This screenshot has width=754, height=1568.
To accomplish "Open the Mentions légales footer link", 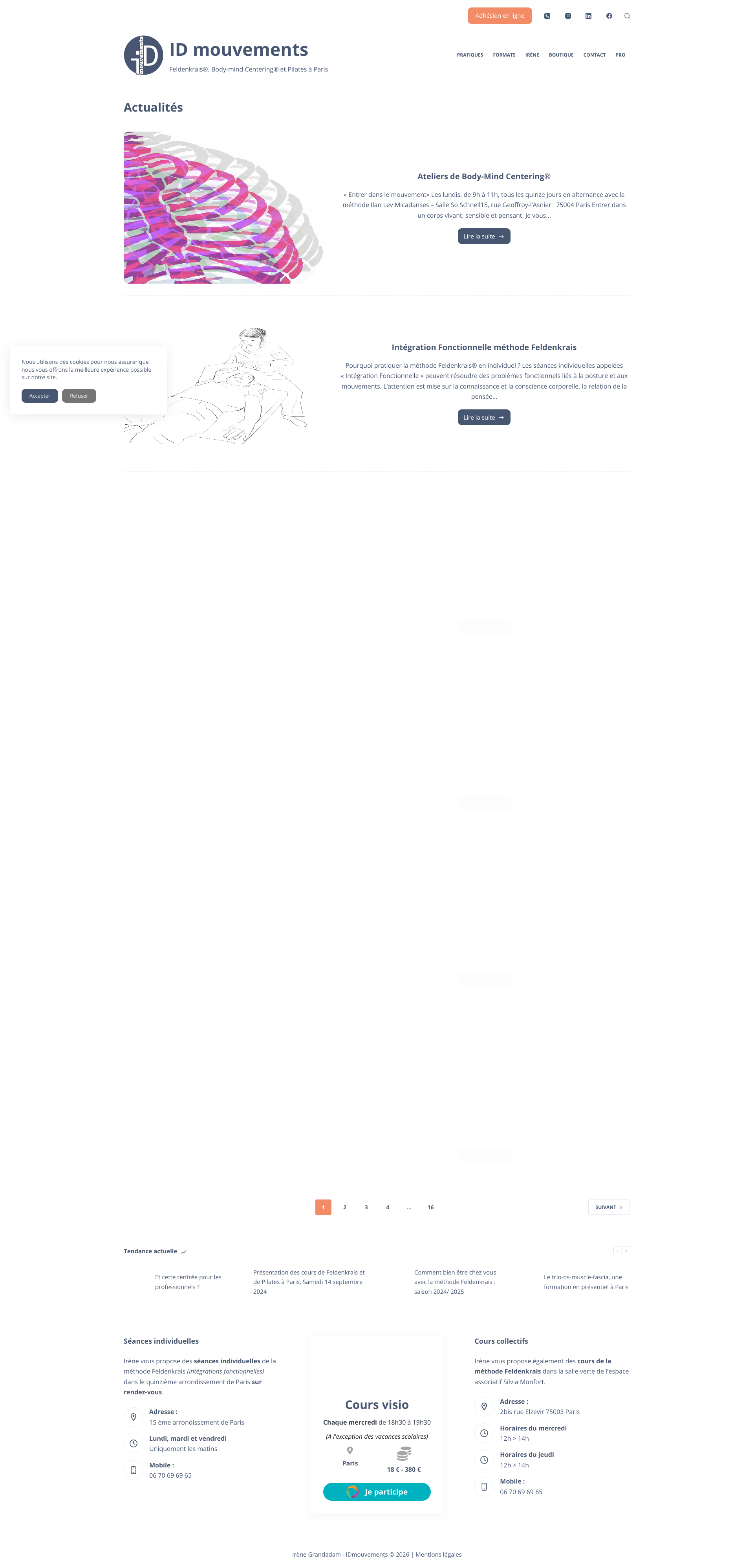I will click(438, 1554).
